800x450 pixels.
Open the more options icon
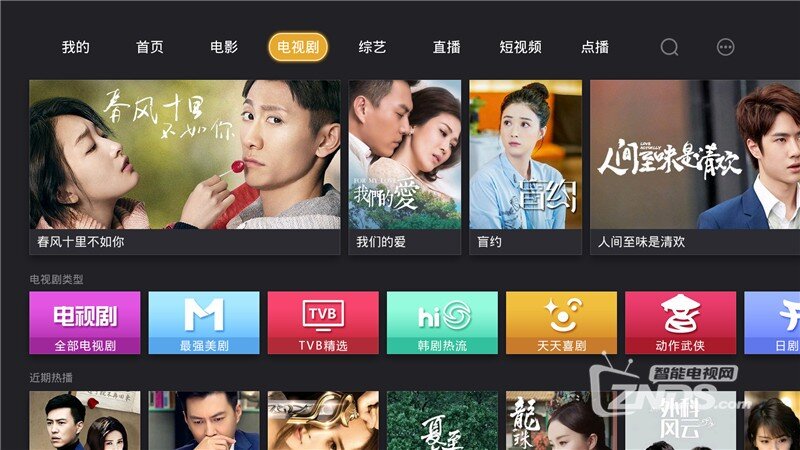point(726,47)
